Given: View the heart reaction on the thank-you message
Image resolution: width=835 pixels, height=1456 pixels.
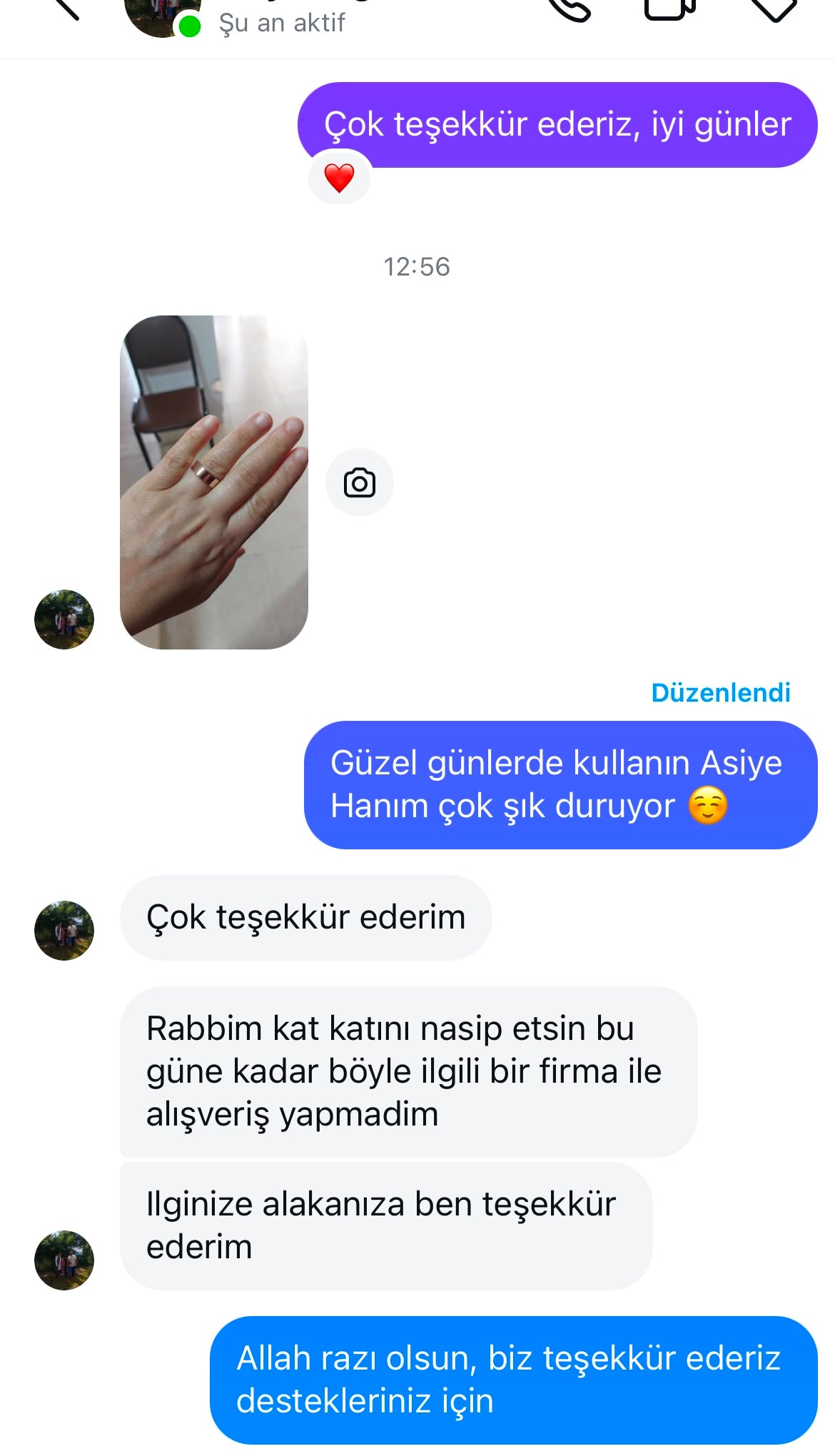Looking at the screenshot, I should (x=339, y=178).
